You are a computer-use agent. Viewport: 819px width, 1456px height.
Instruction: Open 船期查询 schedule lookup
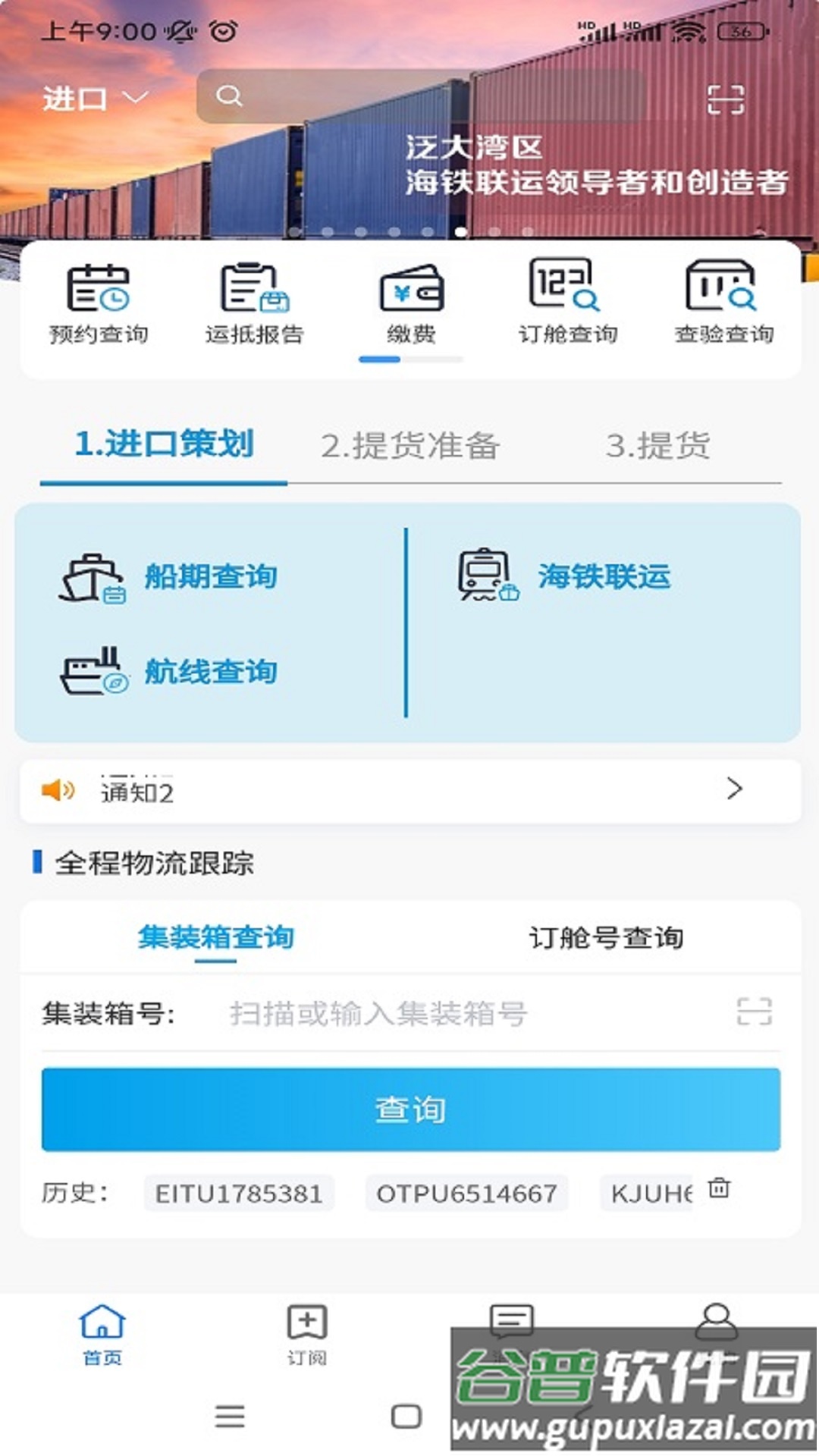[x=170, y=577]
